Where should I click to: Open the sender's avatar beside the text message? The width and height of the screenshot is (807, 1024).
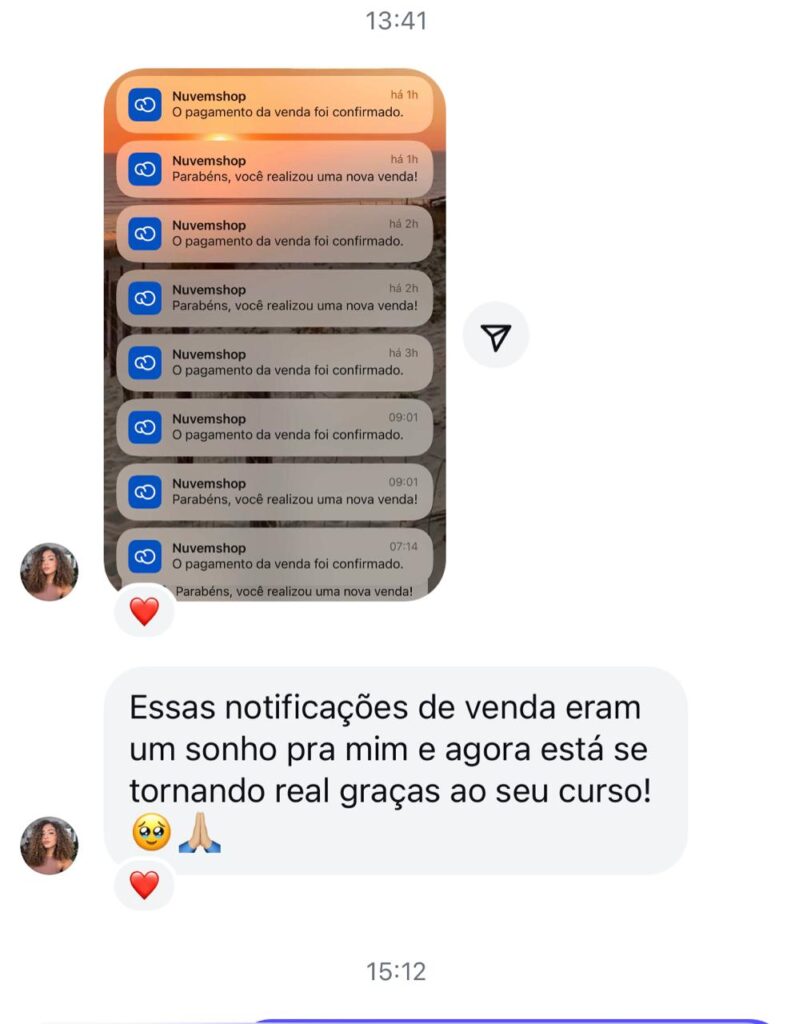click(x=49, y=846)
